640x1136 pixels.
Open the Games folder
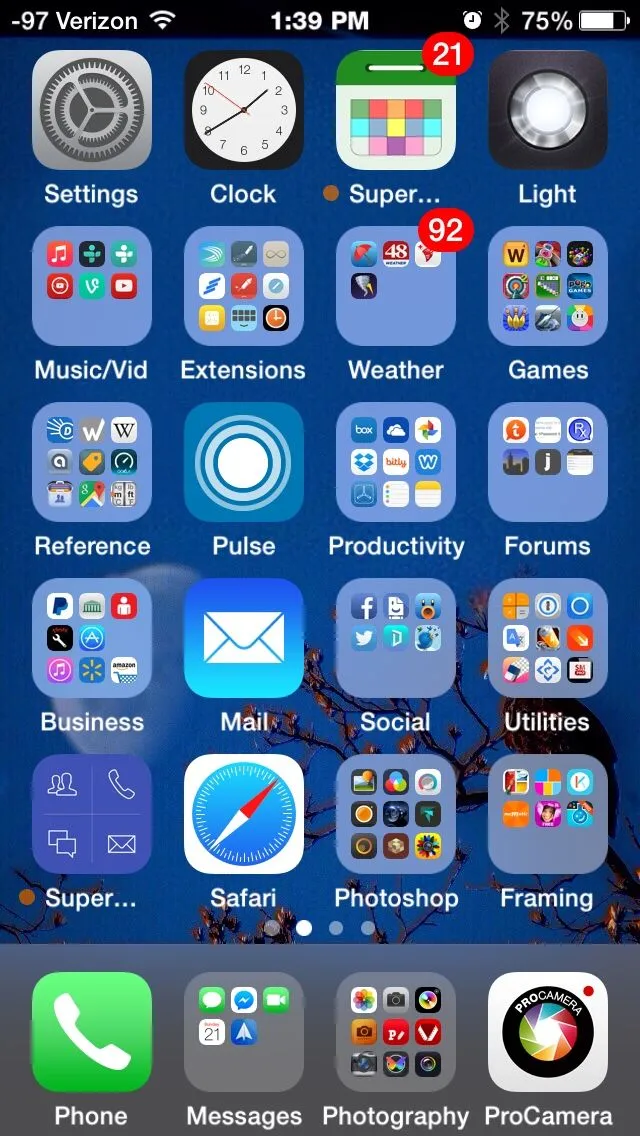(x=547, y=286)
